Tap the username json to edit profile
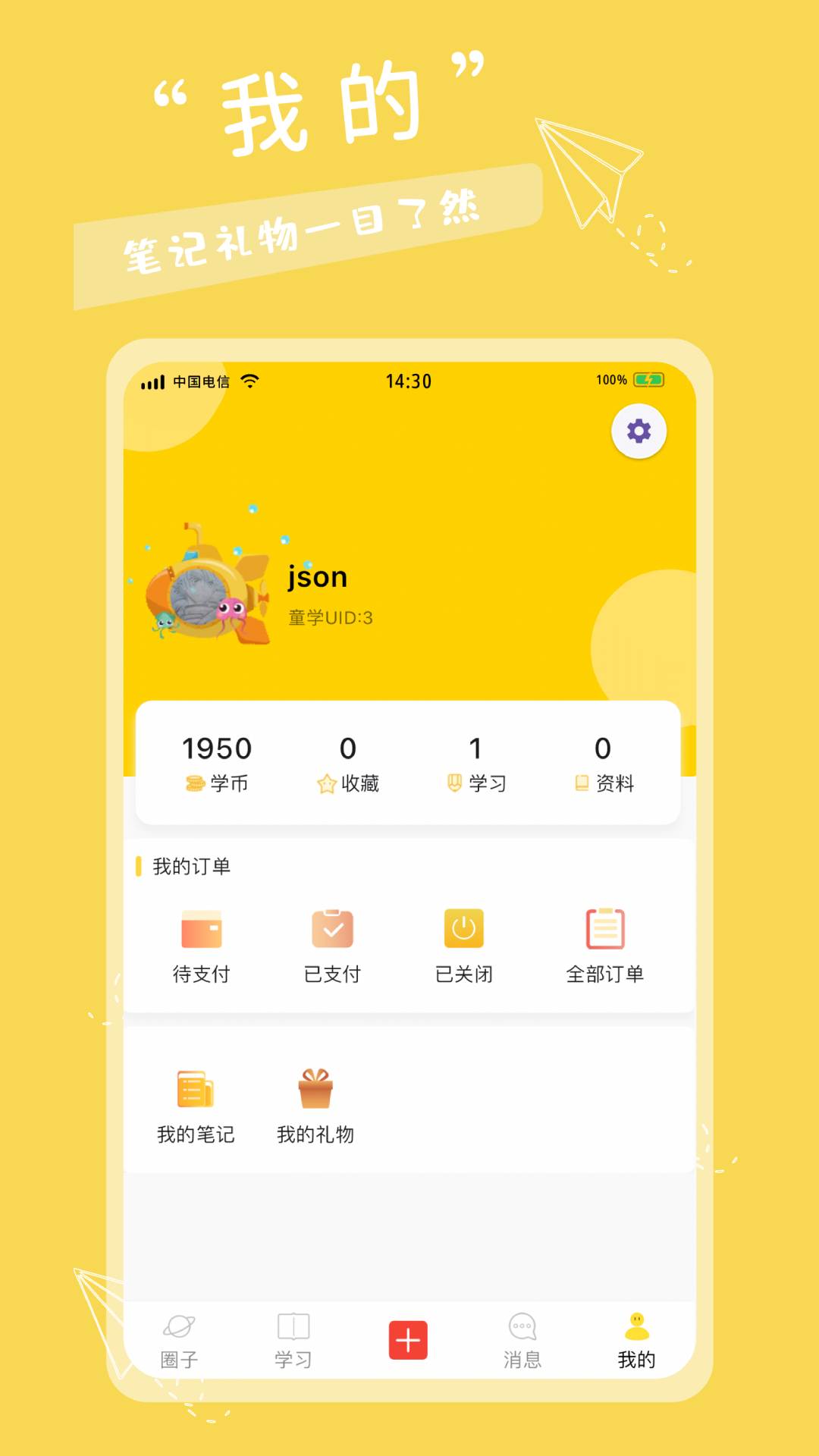 coord(315,576)
